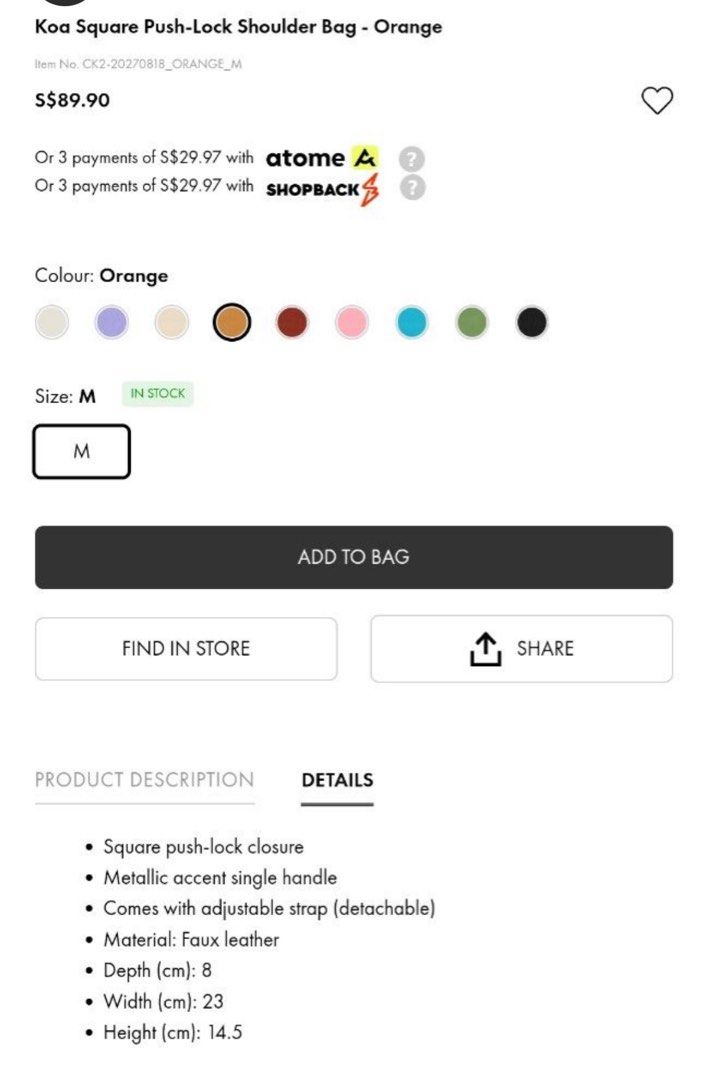Select size M

pos(82,452)
